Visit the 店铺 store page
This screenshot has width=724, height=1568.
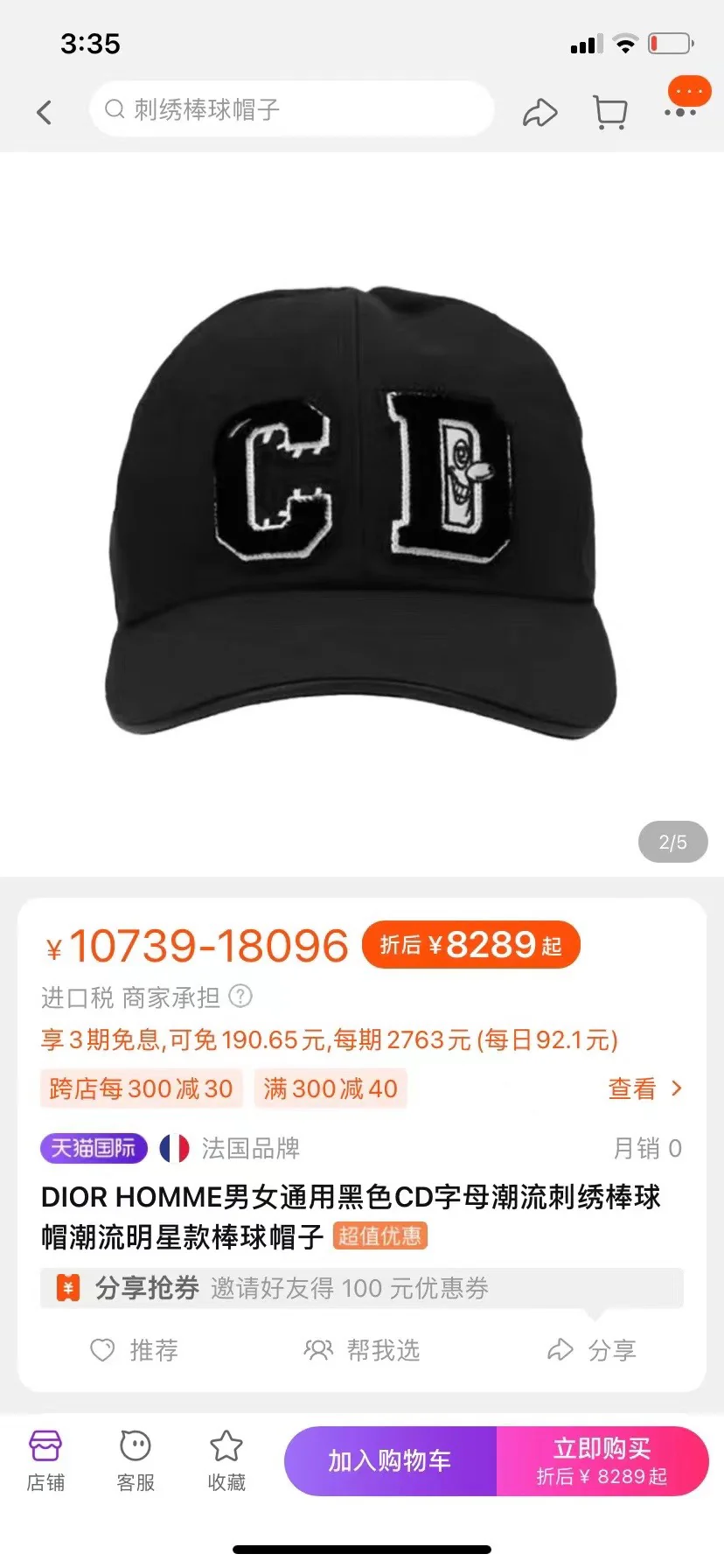click(x=45, y=1461)
